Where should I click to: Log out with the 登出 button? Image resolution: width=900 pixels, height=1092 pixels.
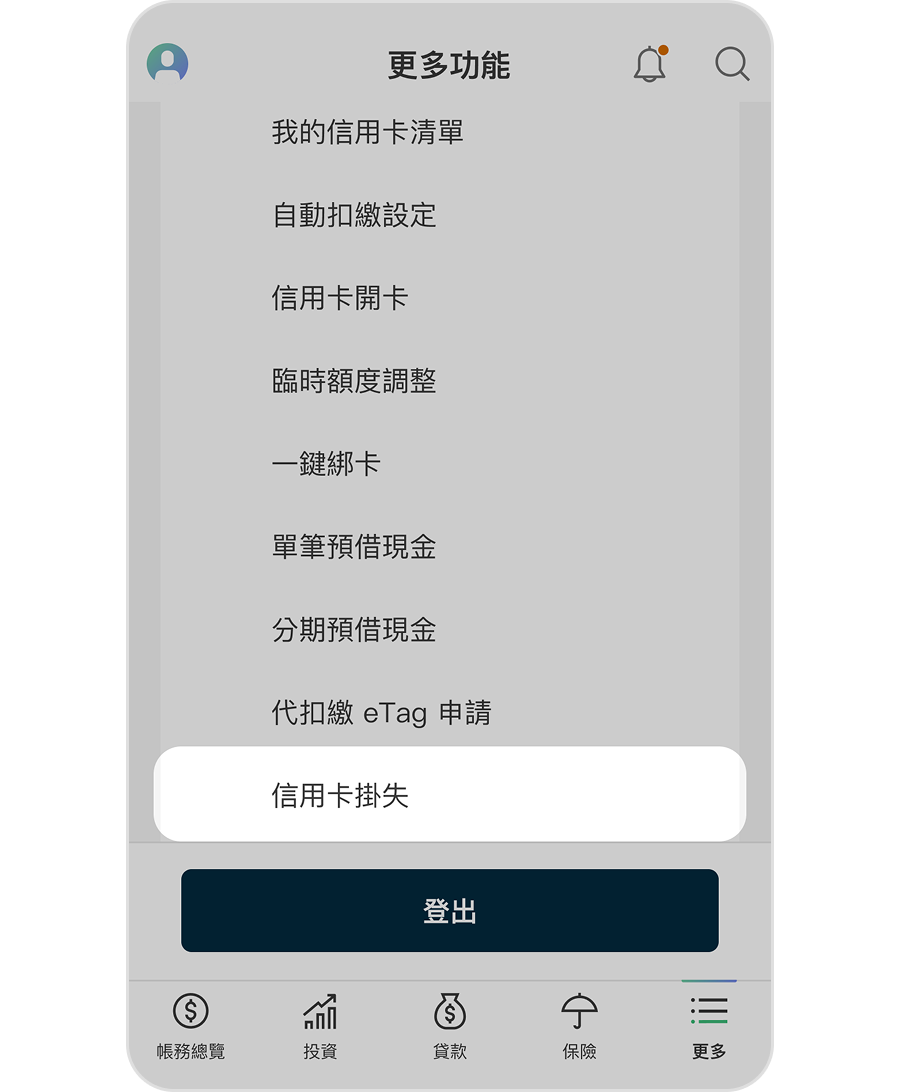(x=450, y=910)
